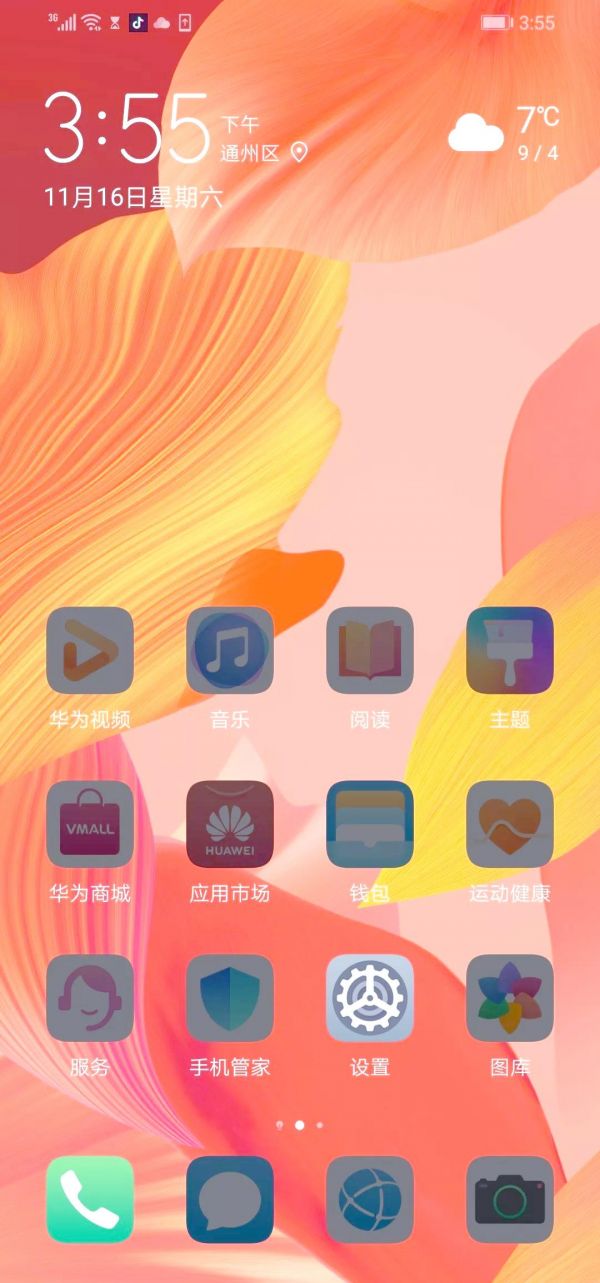Open 设置 settings
This screenshot has height=1283, width=600.
point(370,998)
